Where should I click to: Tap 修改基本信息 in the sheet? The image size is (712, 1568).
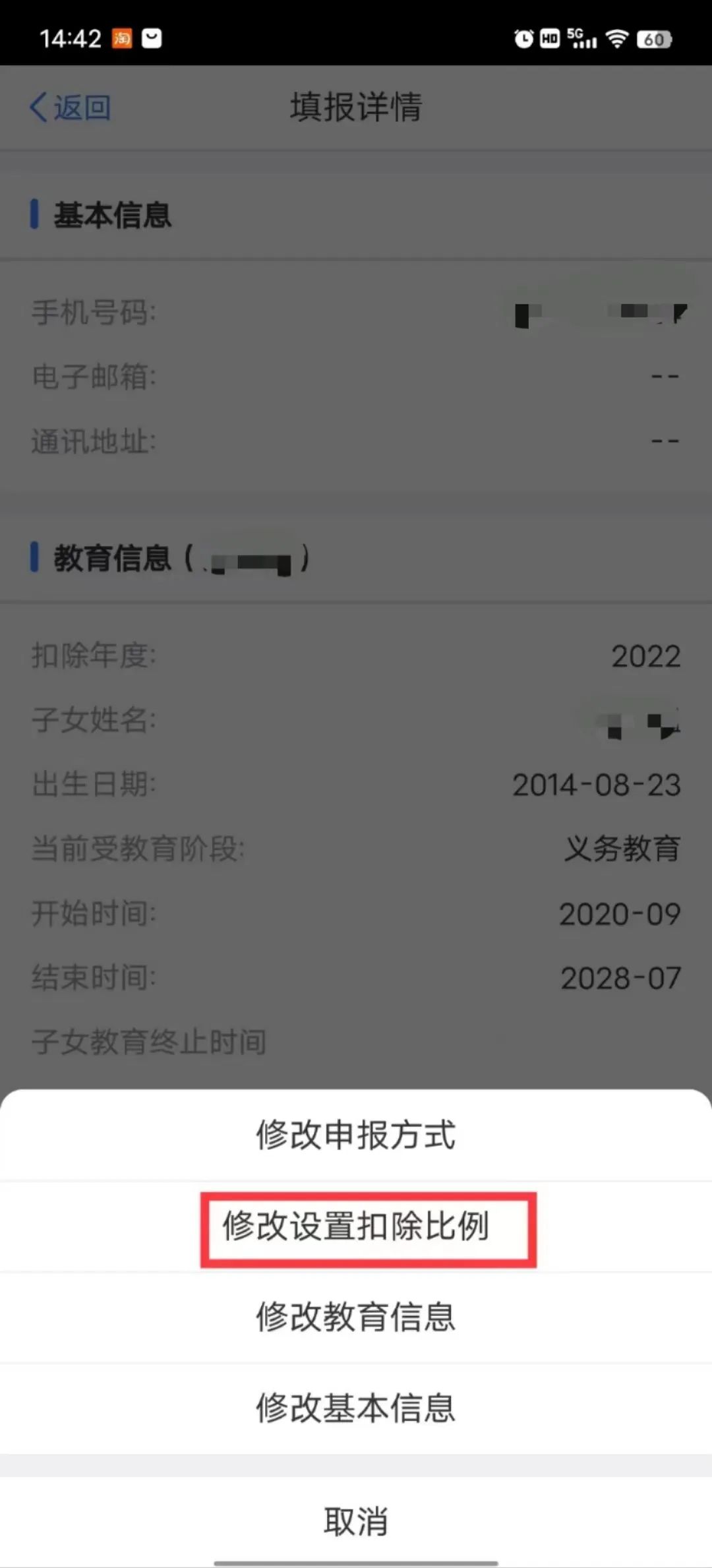356,1408
